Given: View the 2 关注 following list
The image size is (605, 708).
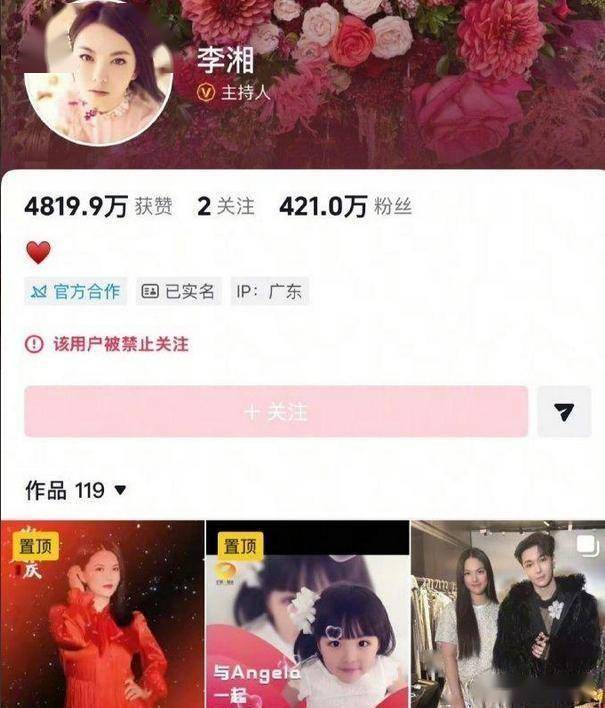Looking at the screenshot, I should [226, 207].
